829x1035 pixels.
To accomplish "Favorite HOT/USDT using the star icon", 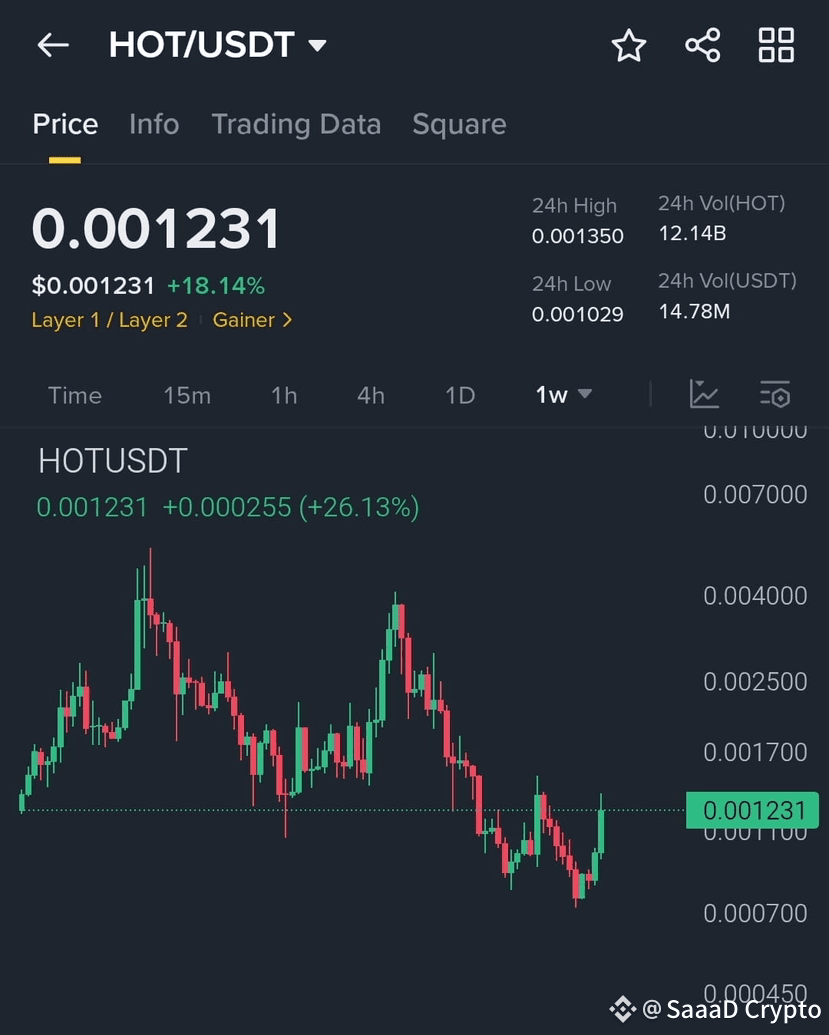I will pyautogui.click(x=628, y=45).
